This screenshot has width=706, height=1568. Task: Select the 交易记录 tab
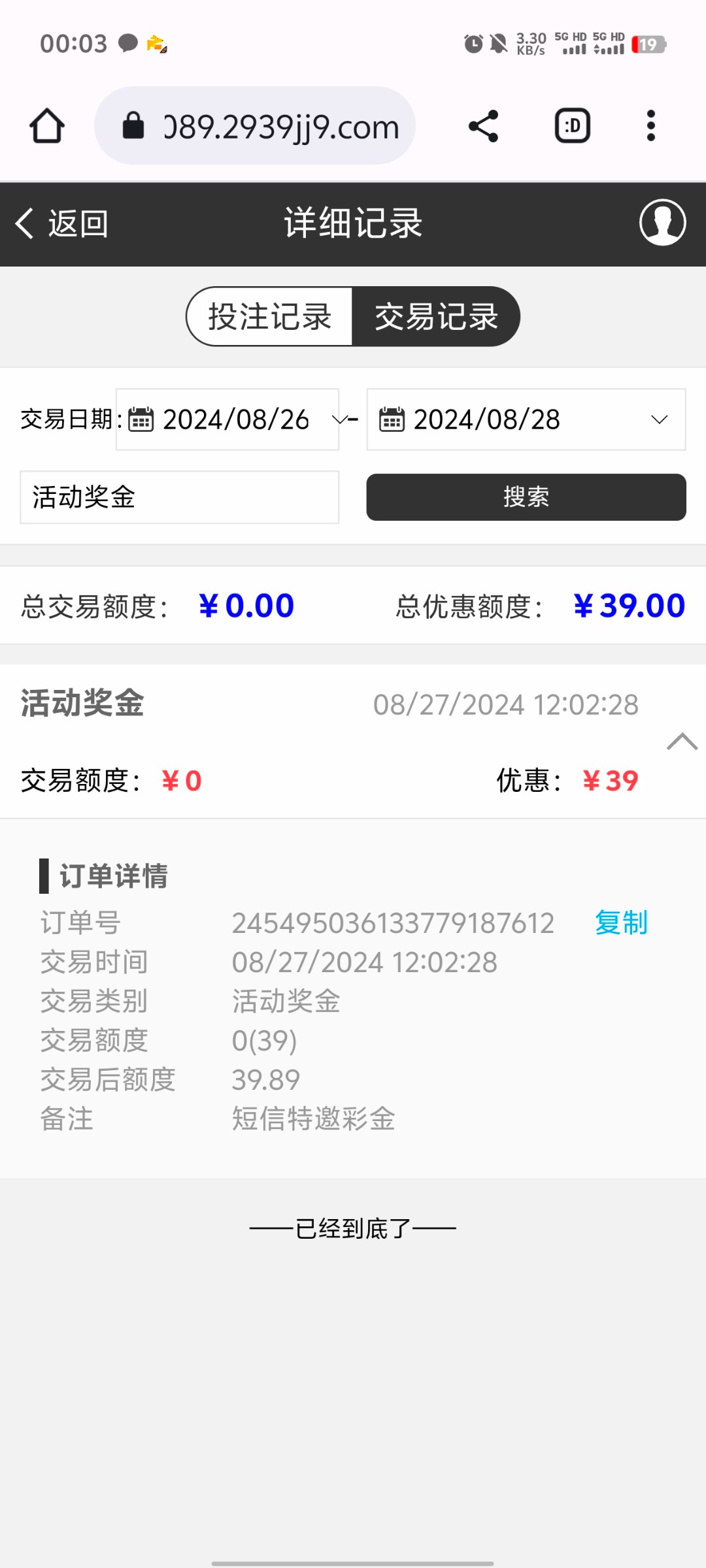tap(436, 317)
